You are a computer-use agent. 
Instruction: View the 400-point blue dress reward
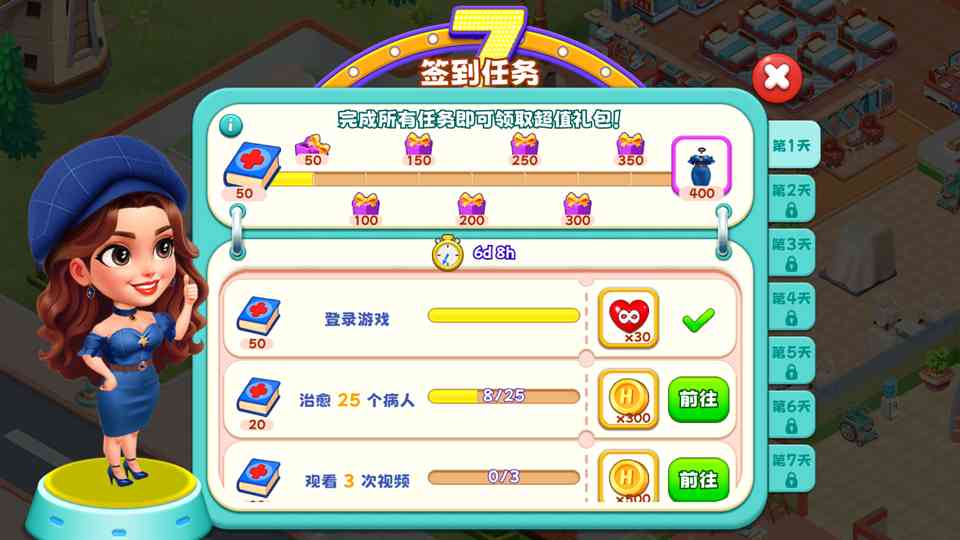(702, 167)
